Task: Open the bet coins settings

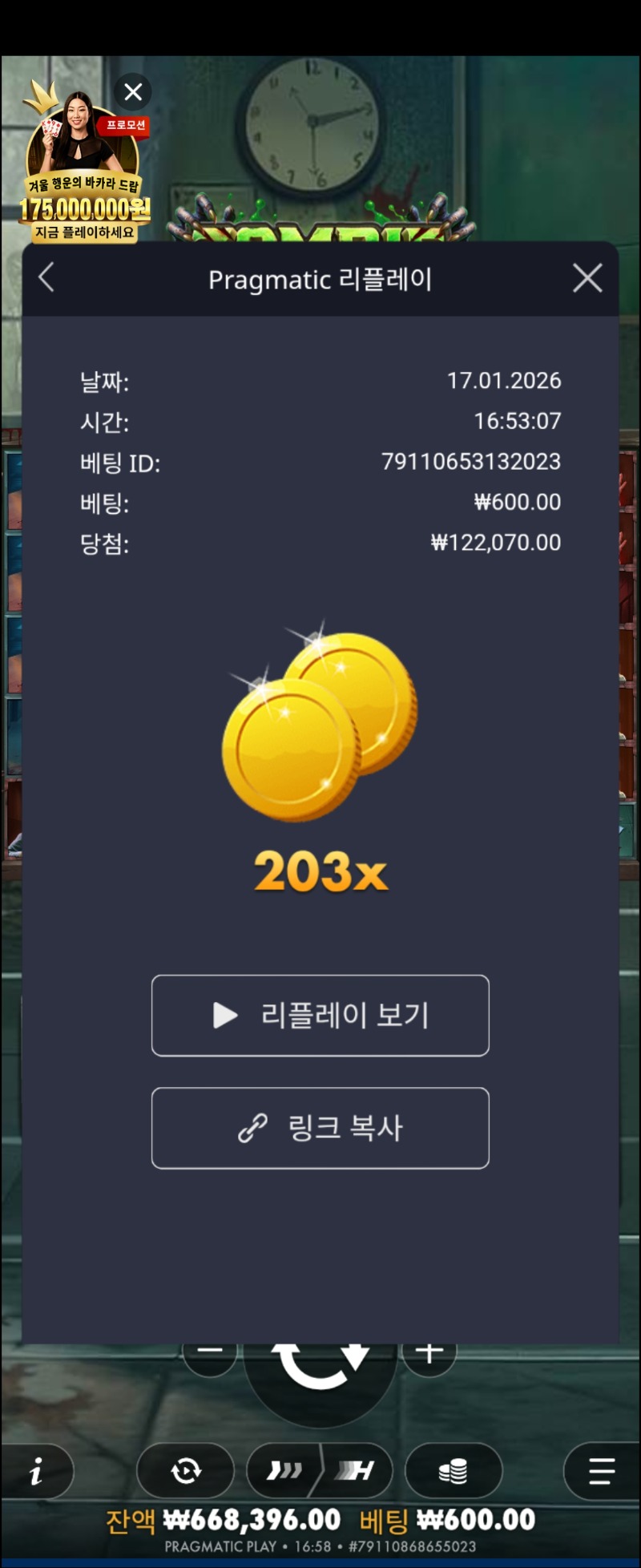Action: pos(454,1471)
